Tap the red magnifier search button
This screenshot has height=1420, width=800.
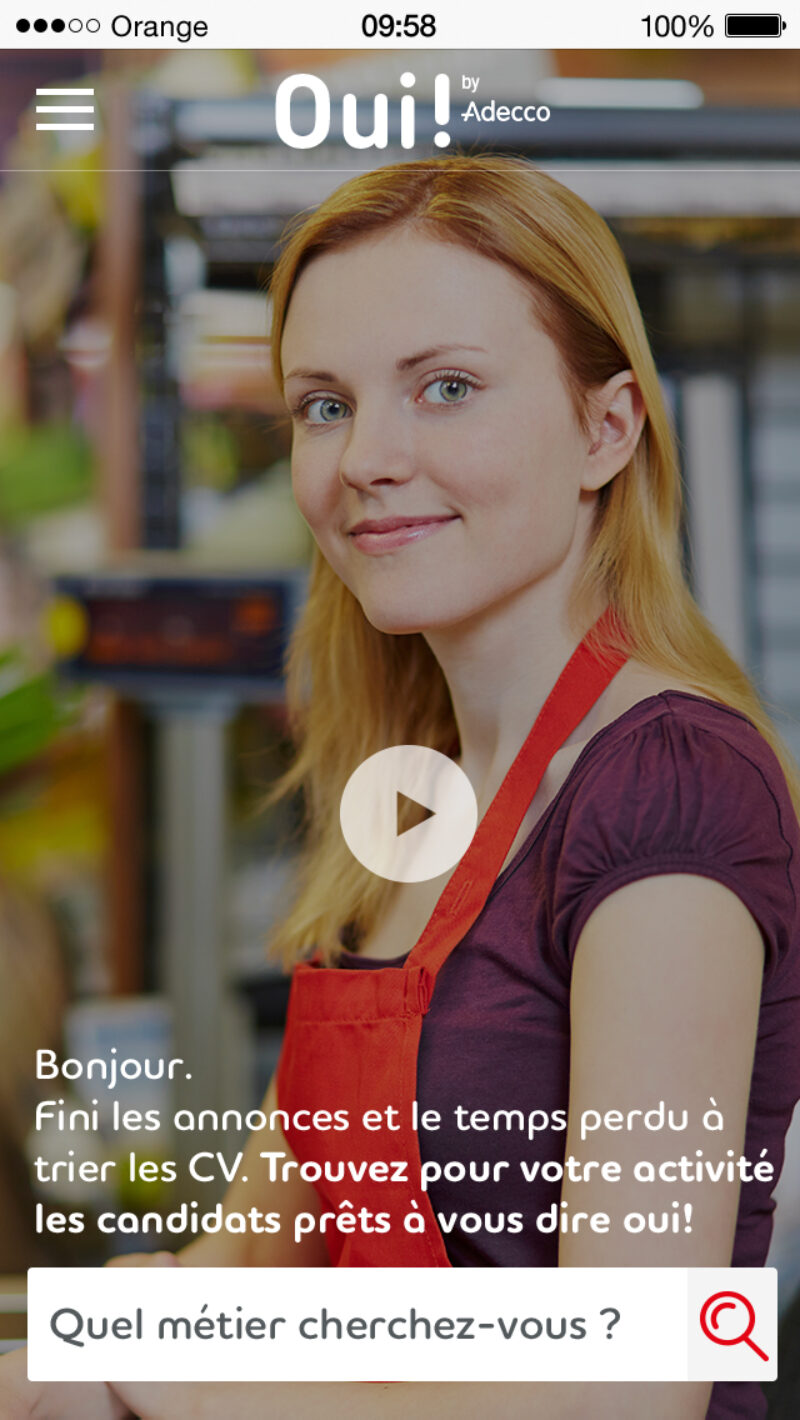click(733, 1324)
